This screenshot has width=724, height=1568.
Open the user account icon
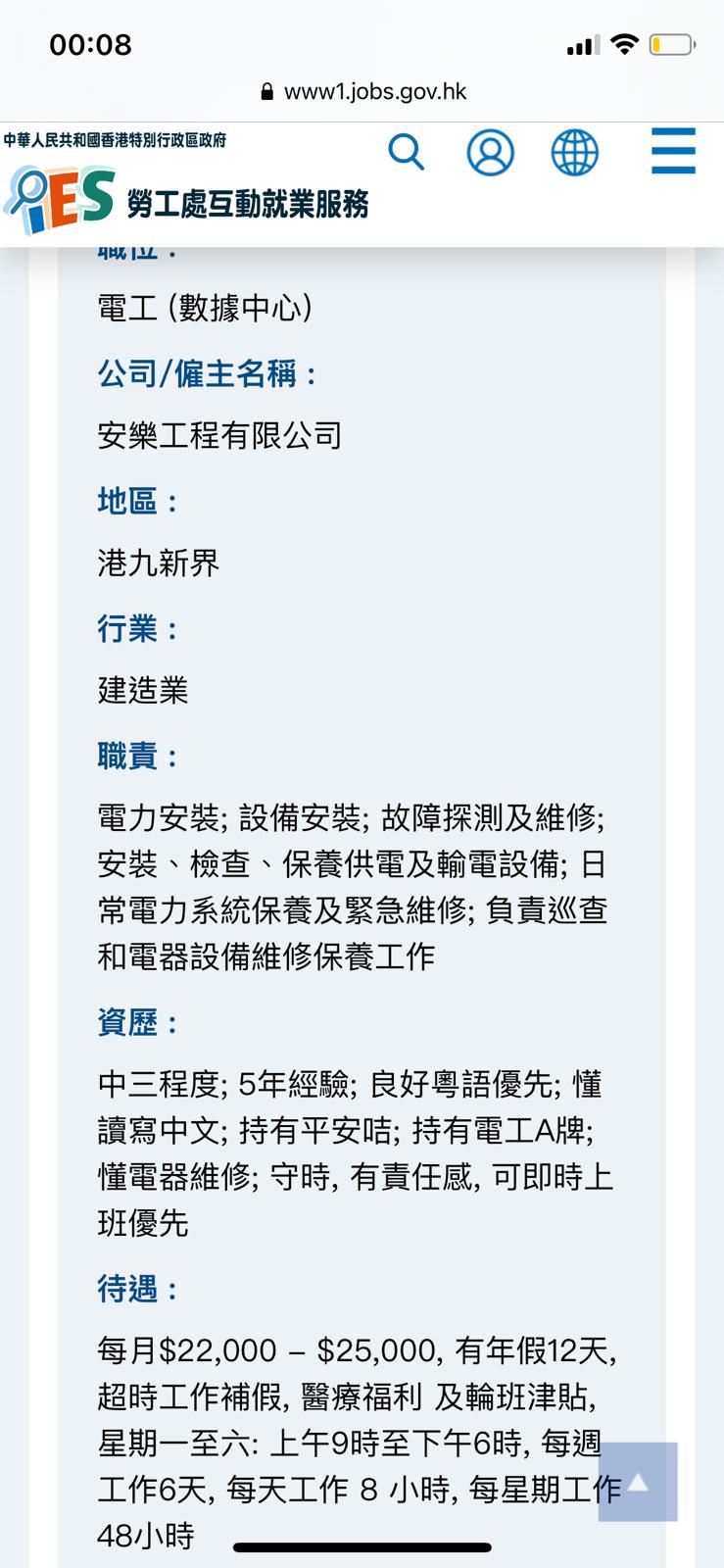[490, 153]
